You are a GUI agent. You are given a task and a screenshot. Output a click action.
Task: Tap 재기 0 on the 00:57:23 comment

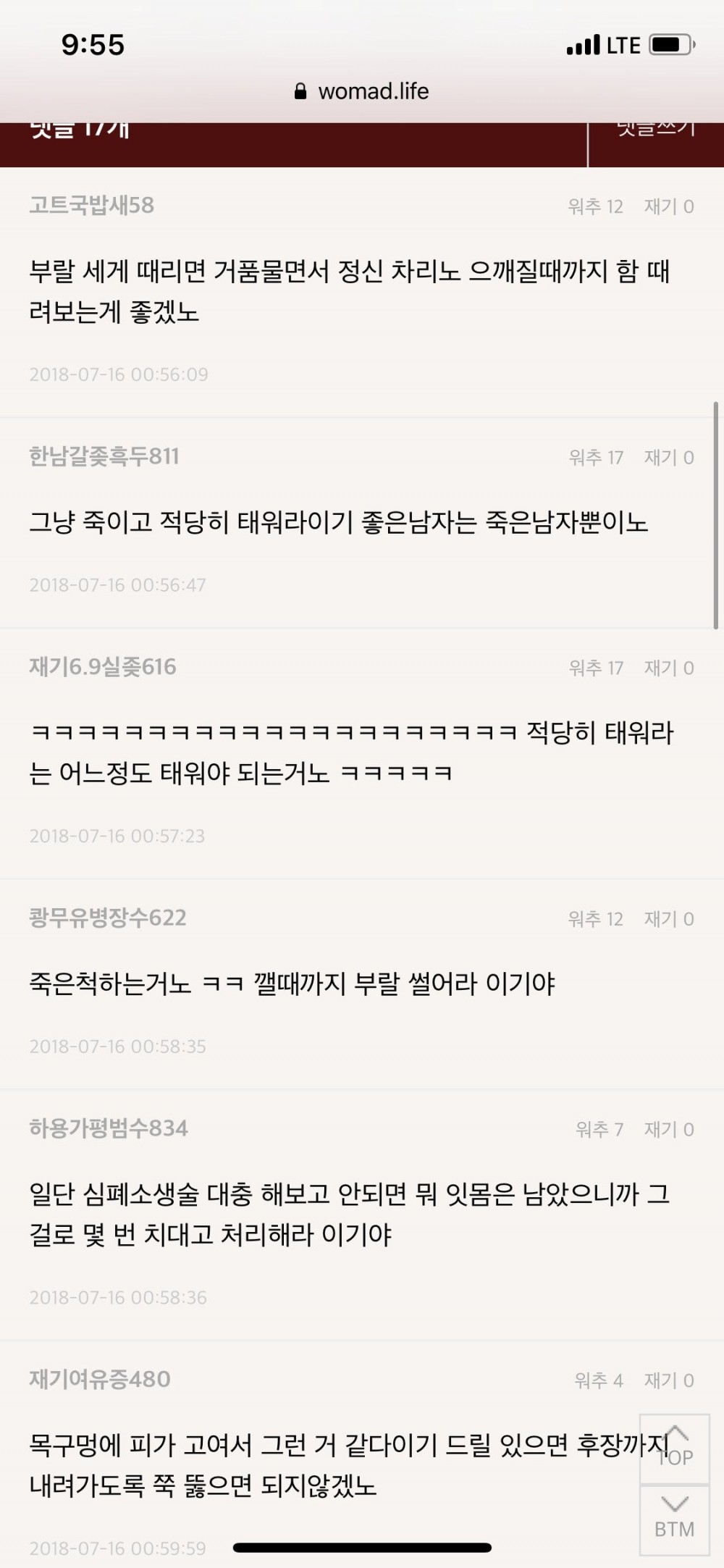coord(669,668)
